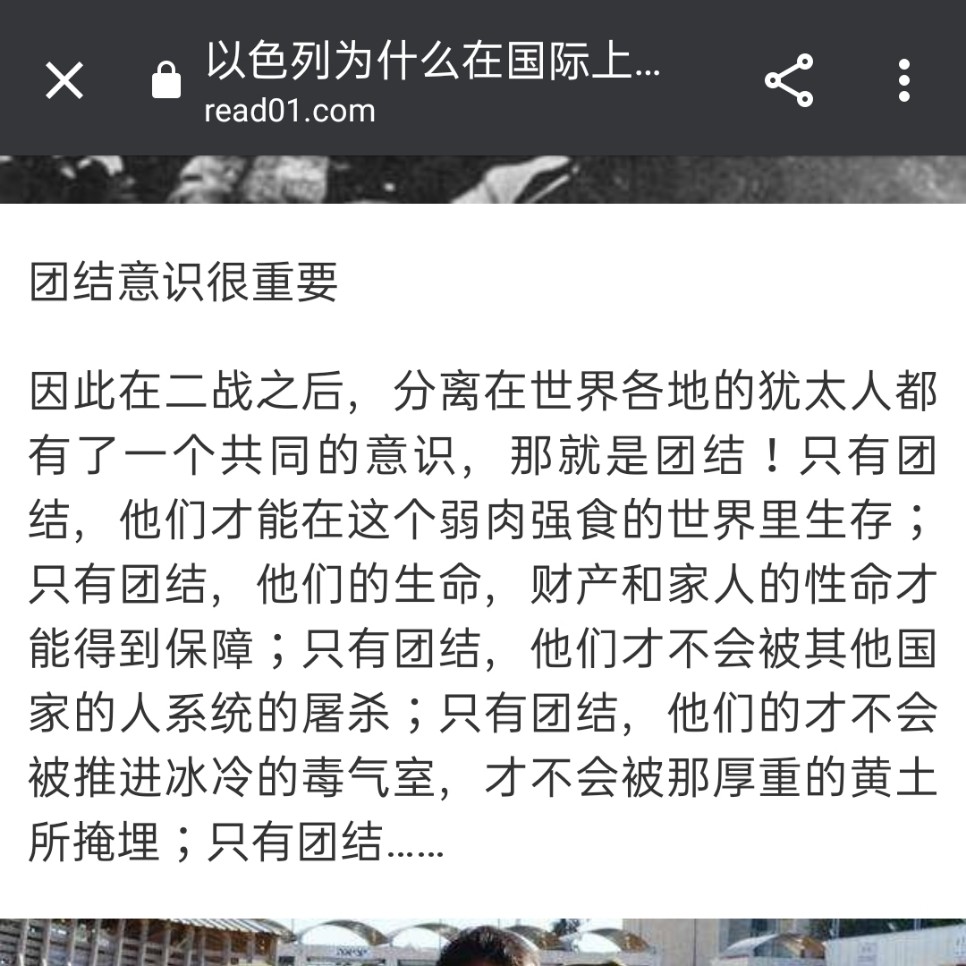
Task: Open the three-dot overflow menu
Action: click(x=904, y=80)
